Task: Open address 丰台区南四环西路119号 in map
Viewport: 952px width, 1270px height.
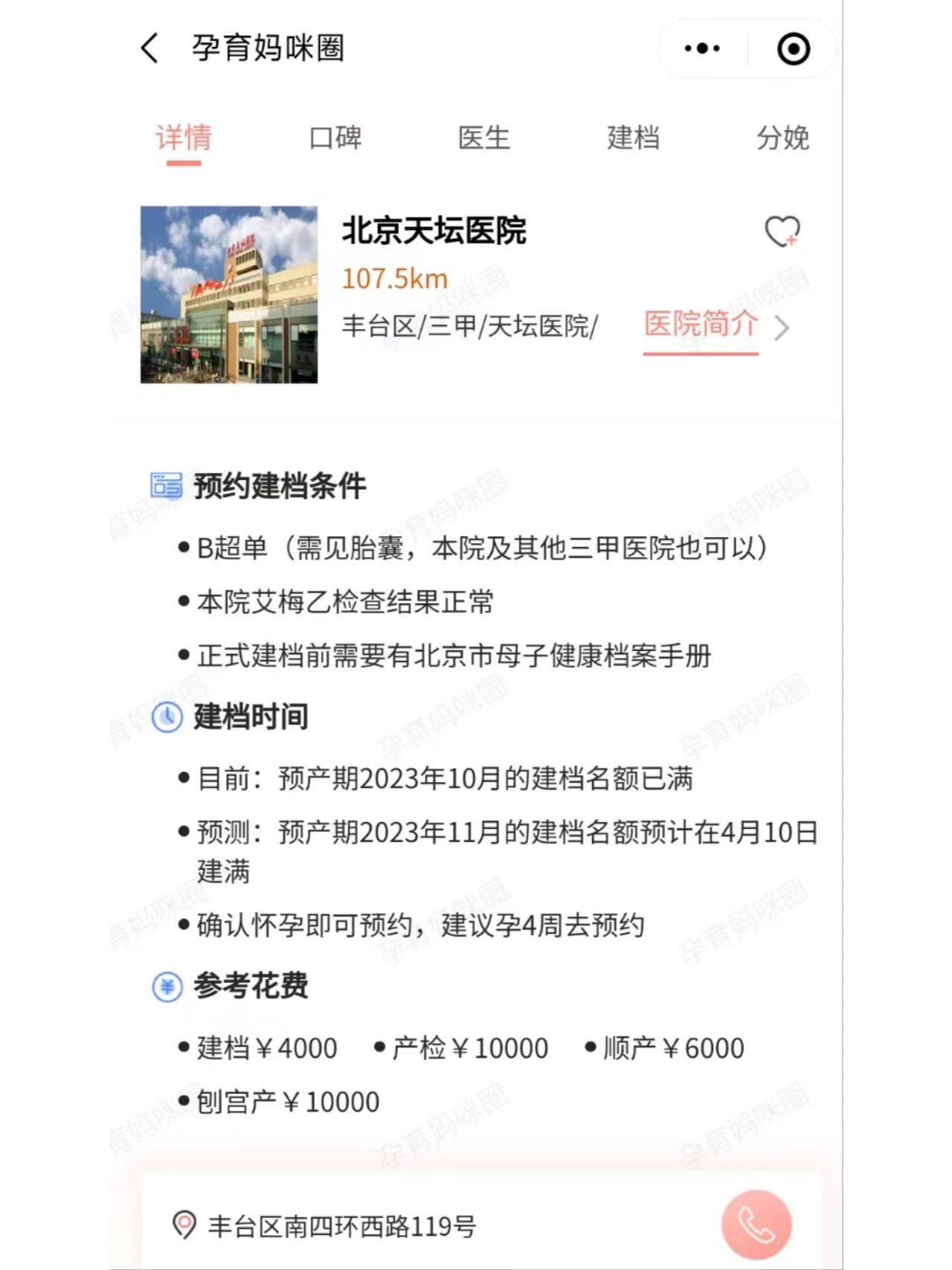Action: point(341,1226)
